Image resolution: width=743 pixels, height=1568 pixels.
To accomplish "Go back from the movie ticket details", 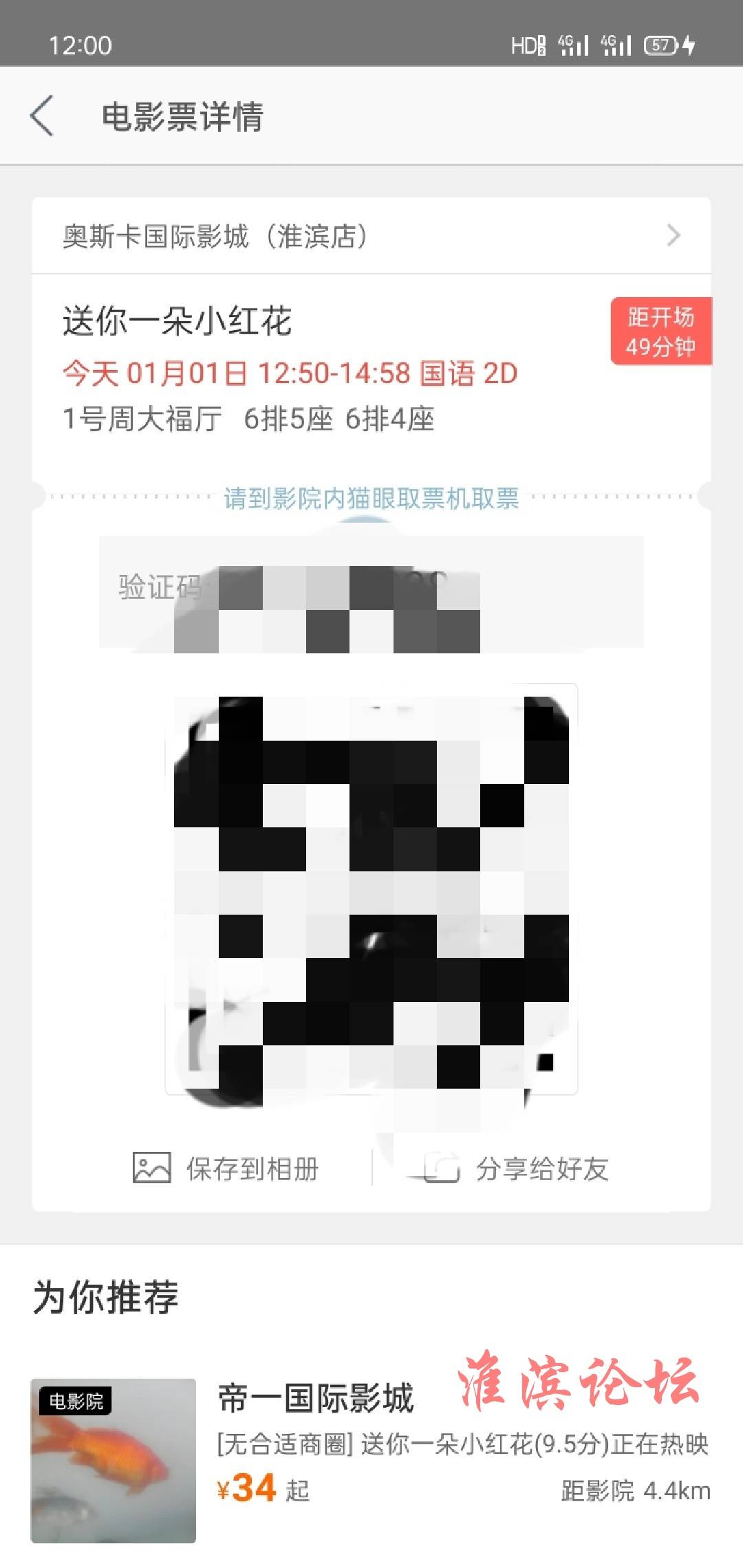I will click(x=43, y=116).
